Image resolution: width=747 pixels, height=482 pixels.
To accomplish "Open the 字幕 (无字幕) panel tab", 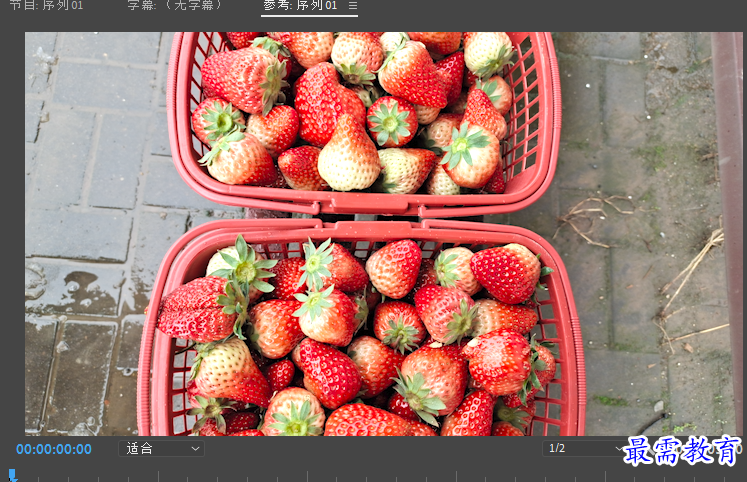I will (176, 6).
